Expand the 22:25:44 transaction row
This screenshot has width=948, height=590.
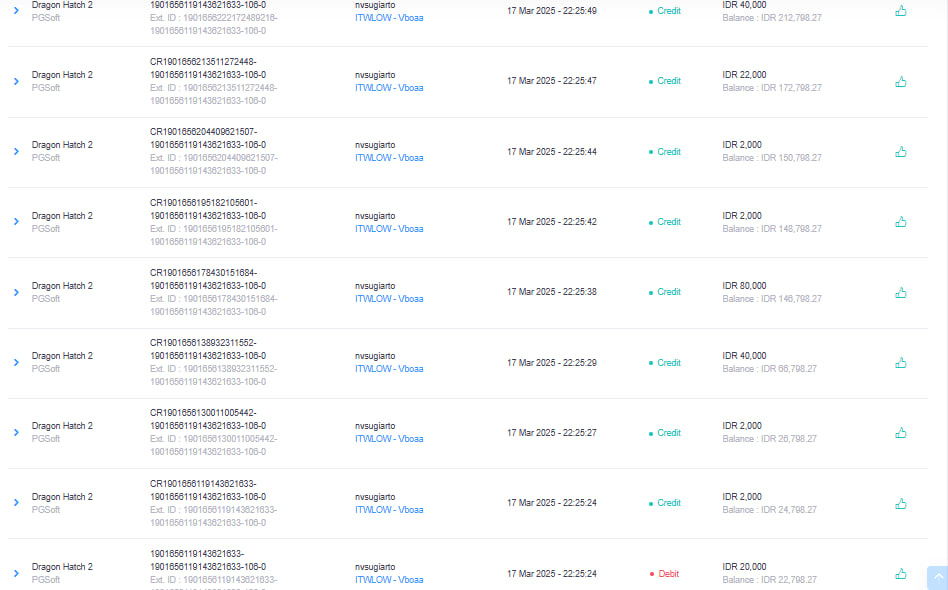(16, 151)
